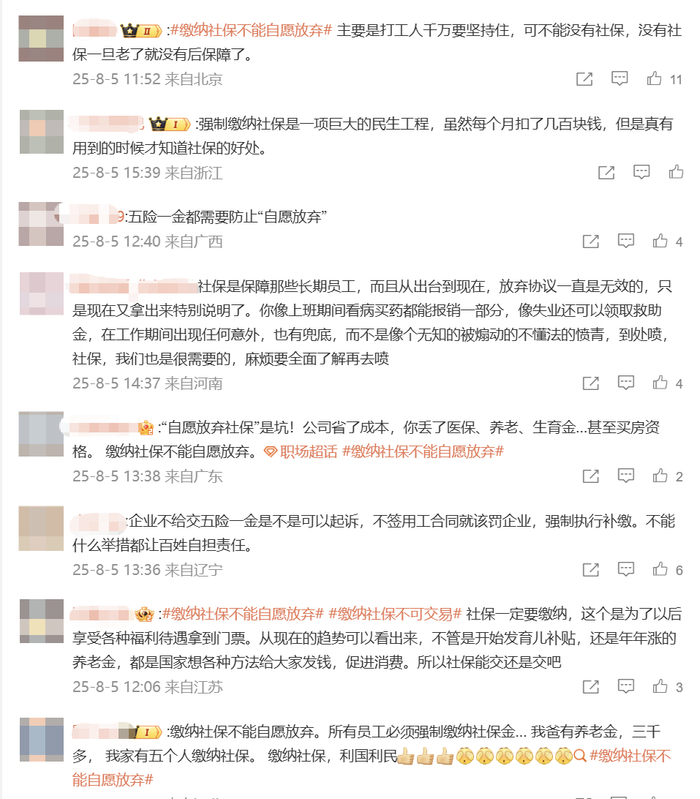Reply to the 13:36 Liaoning comment
Image resolution: width=700 pixels, height=799 pixels.
[626, 569]
